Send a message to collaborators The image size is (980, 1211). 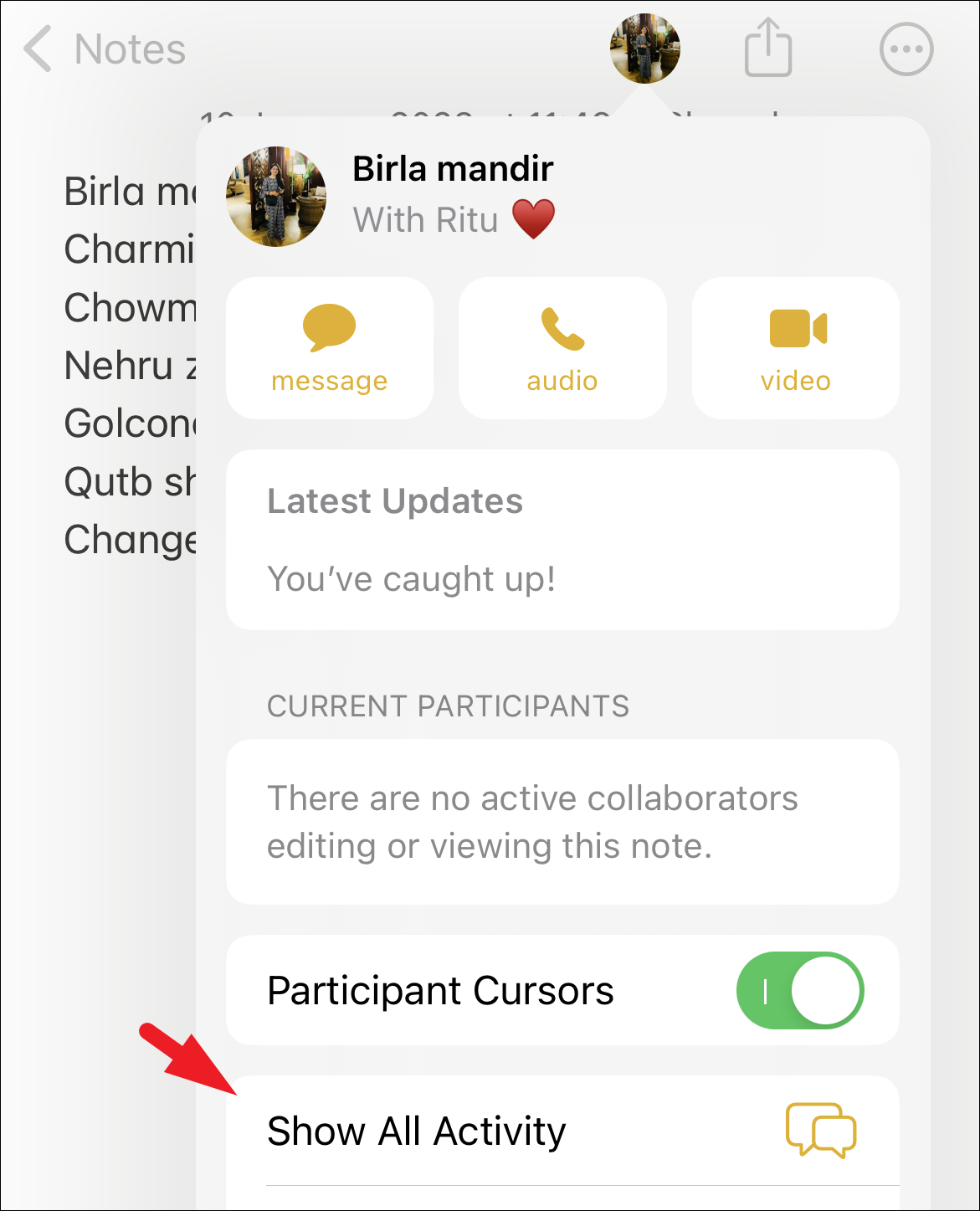pyautogui.click(x=330, y=348)
